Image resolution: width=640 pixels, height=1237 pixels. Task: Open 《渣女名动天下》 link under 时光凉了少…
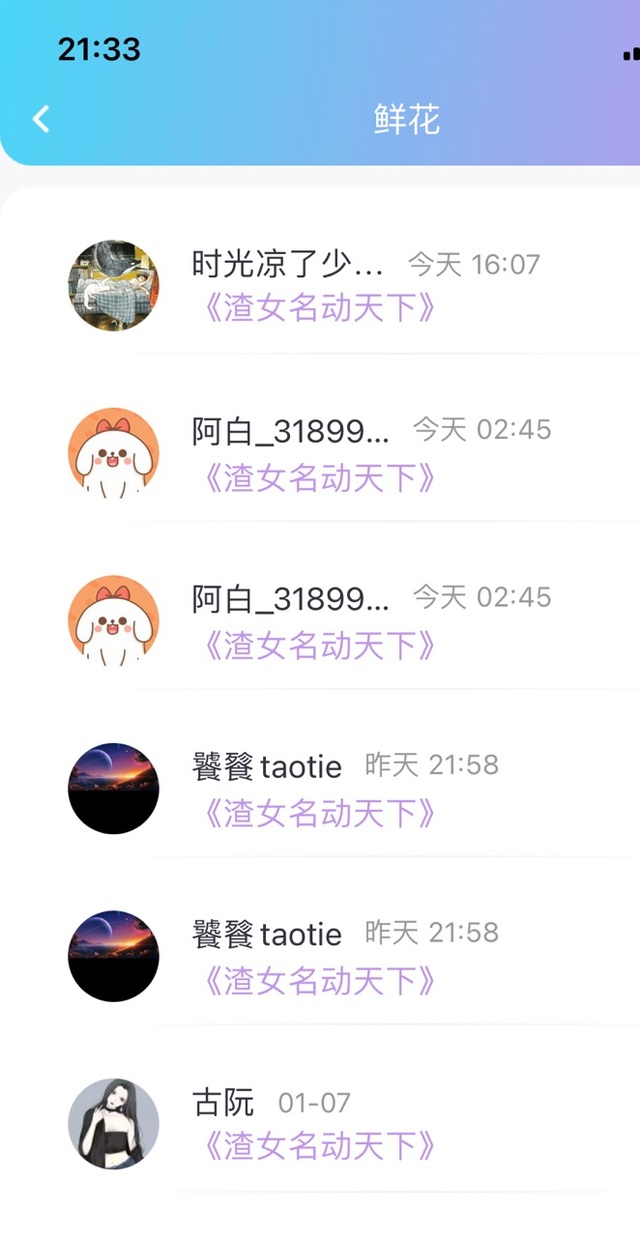(319, 308)
